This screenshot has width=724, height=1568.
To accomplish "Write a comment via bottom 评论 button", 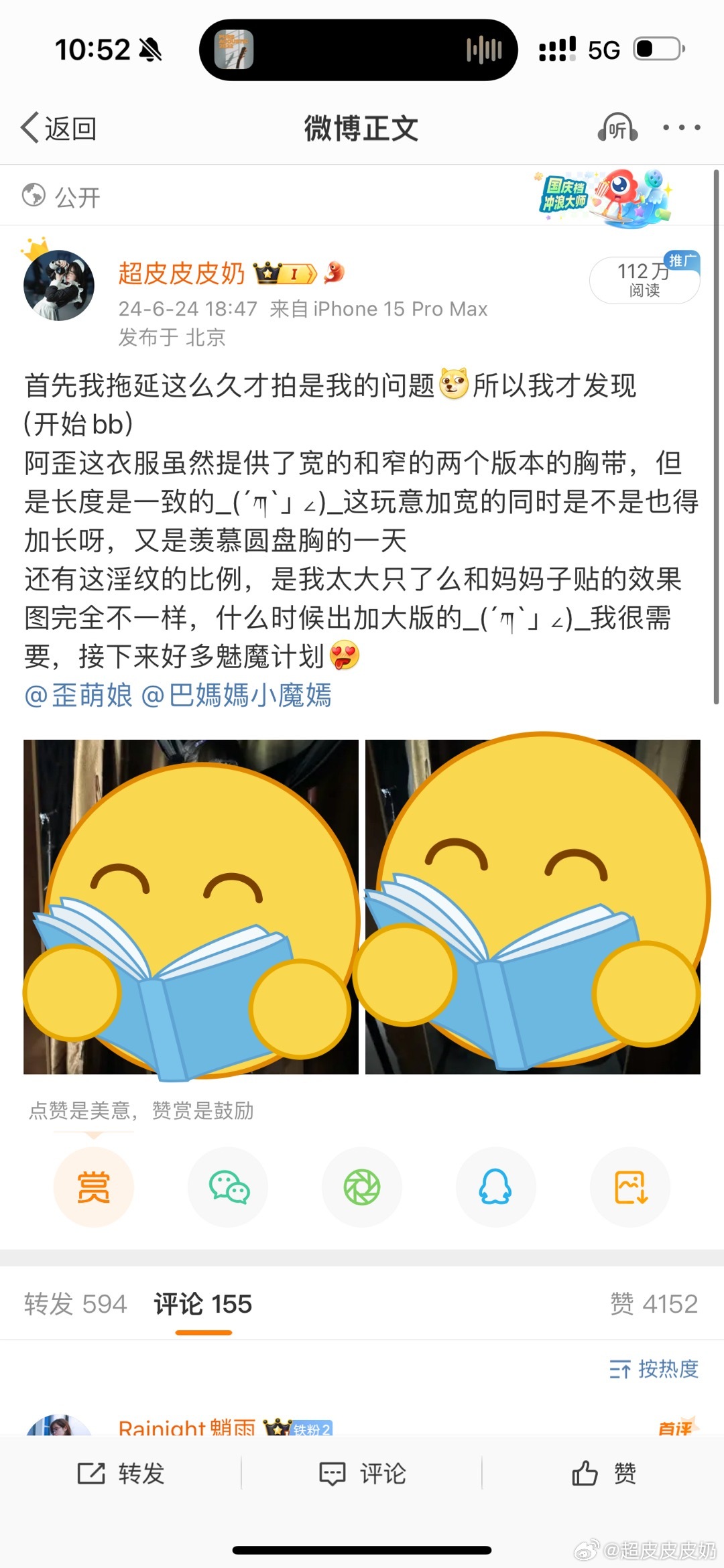I will click(x=362, y=1474).
